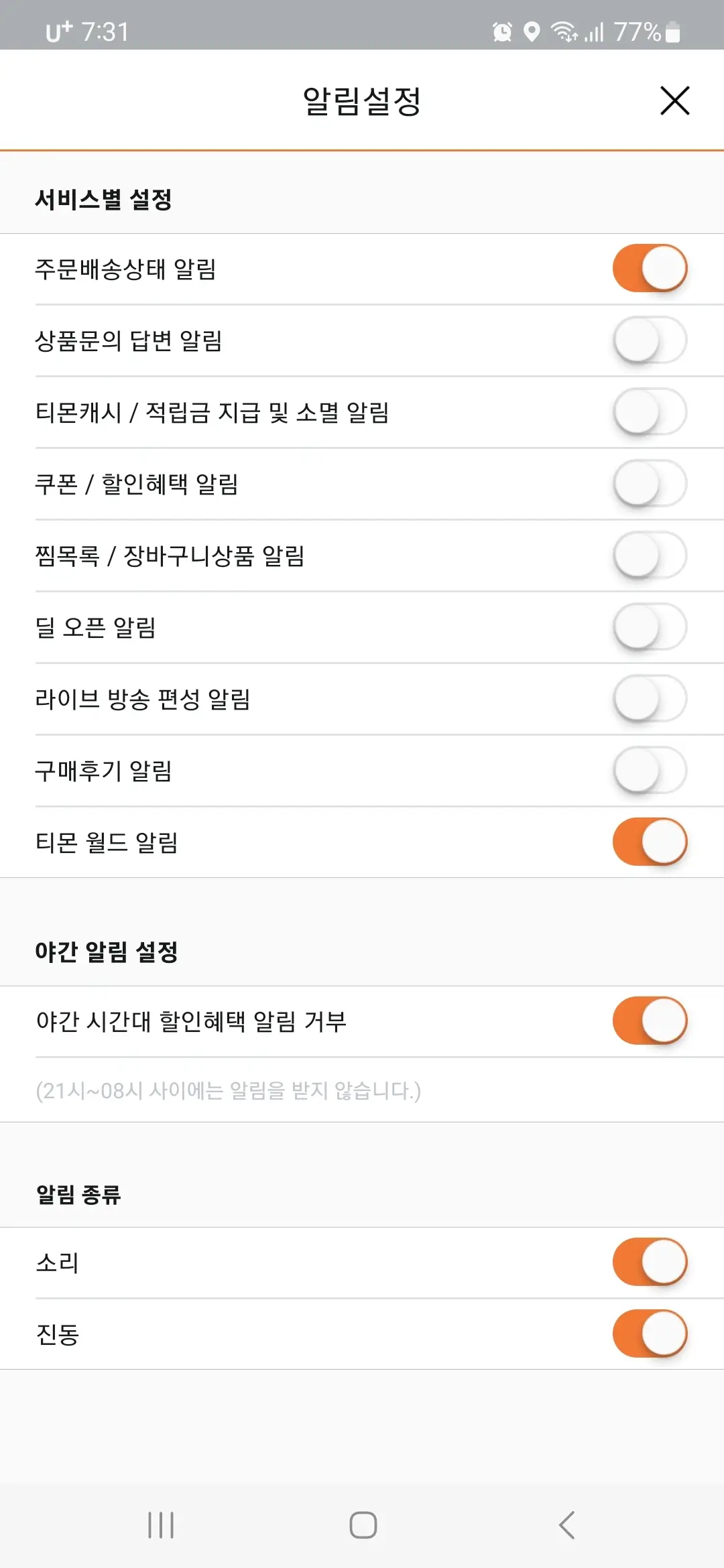Disable the 주문배송상태 알림 toggle
This screenshot has width=724, height=1568.
tap(649, 267)
